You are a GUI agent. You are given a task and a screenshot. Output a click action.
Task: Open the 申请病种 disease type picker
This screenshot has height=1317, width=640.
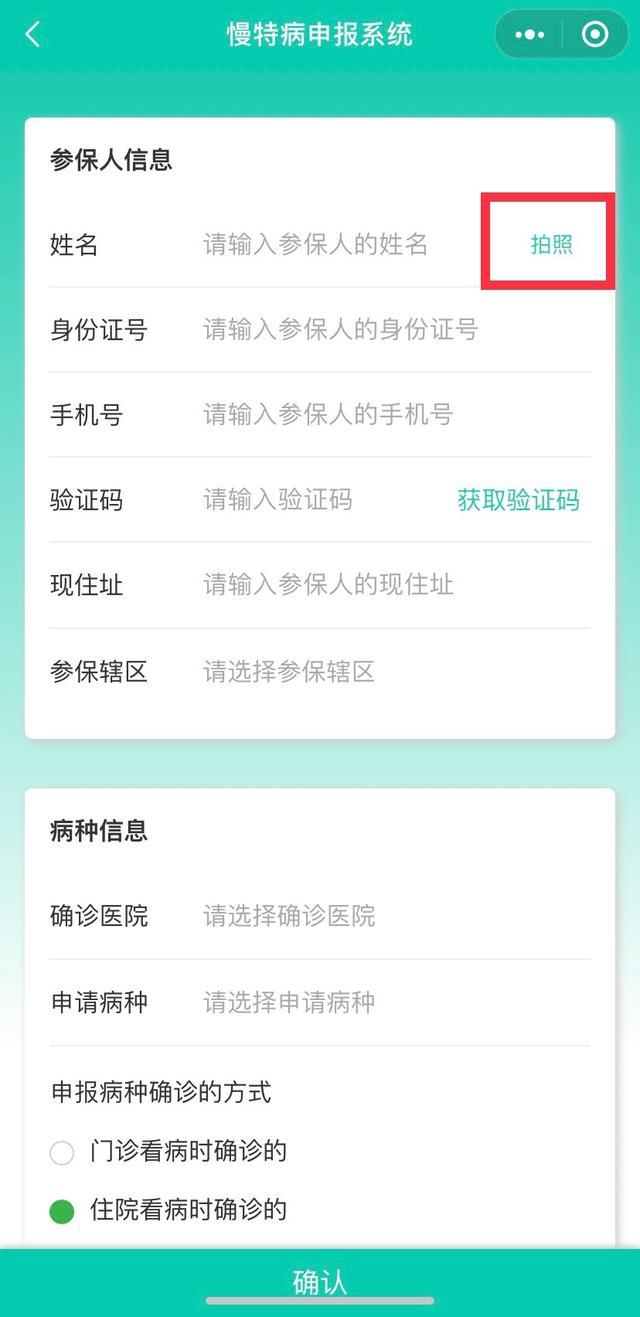380,1002
